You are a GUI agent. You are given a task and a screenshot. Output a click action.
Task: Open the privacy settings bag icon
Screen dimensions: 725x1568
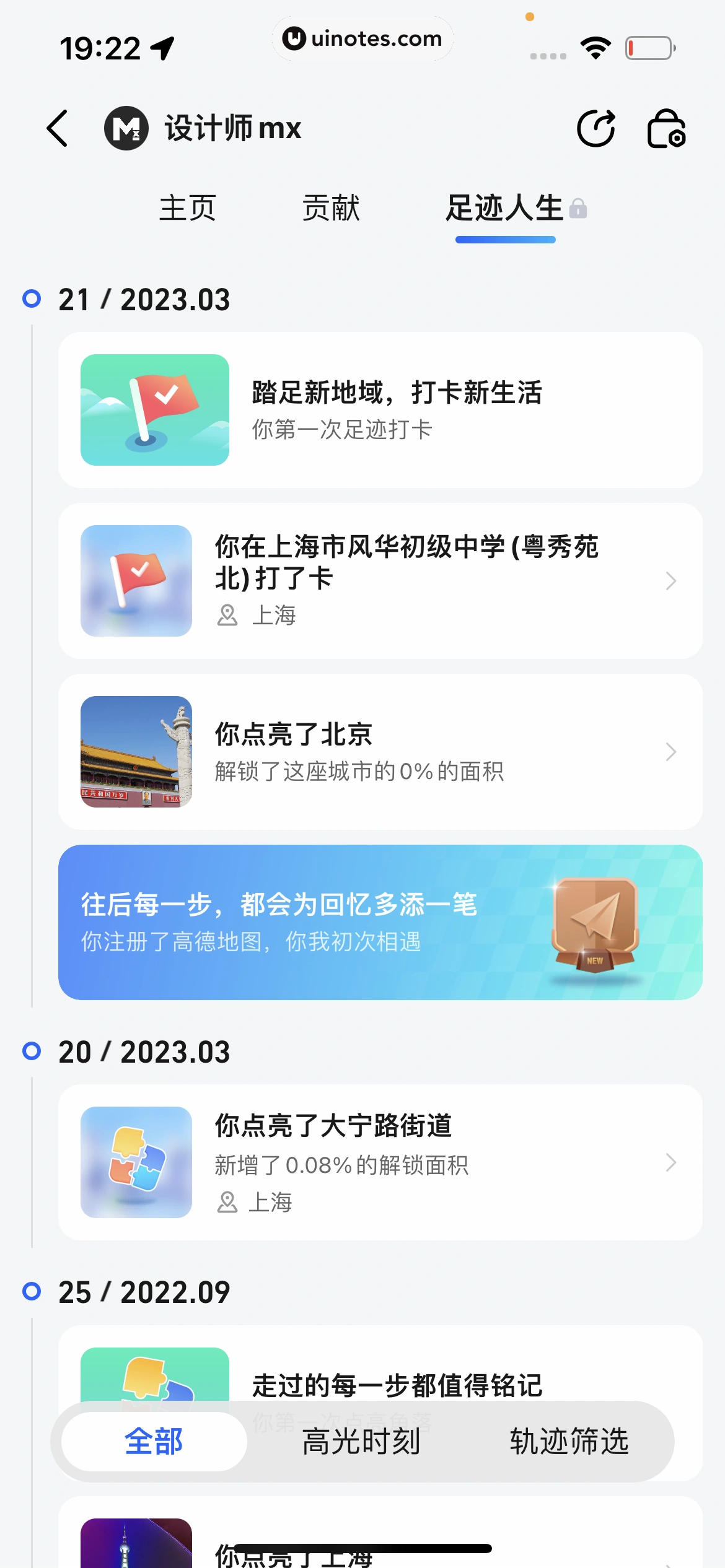coord(666,128)
